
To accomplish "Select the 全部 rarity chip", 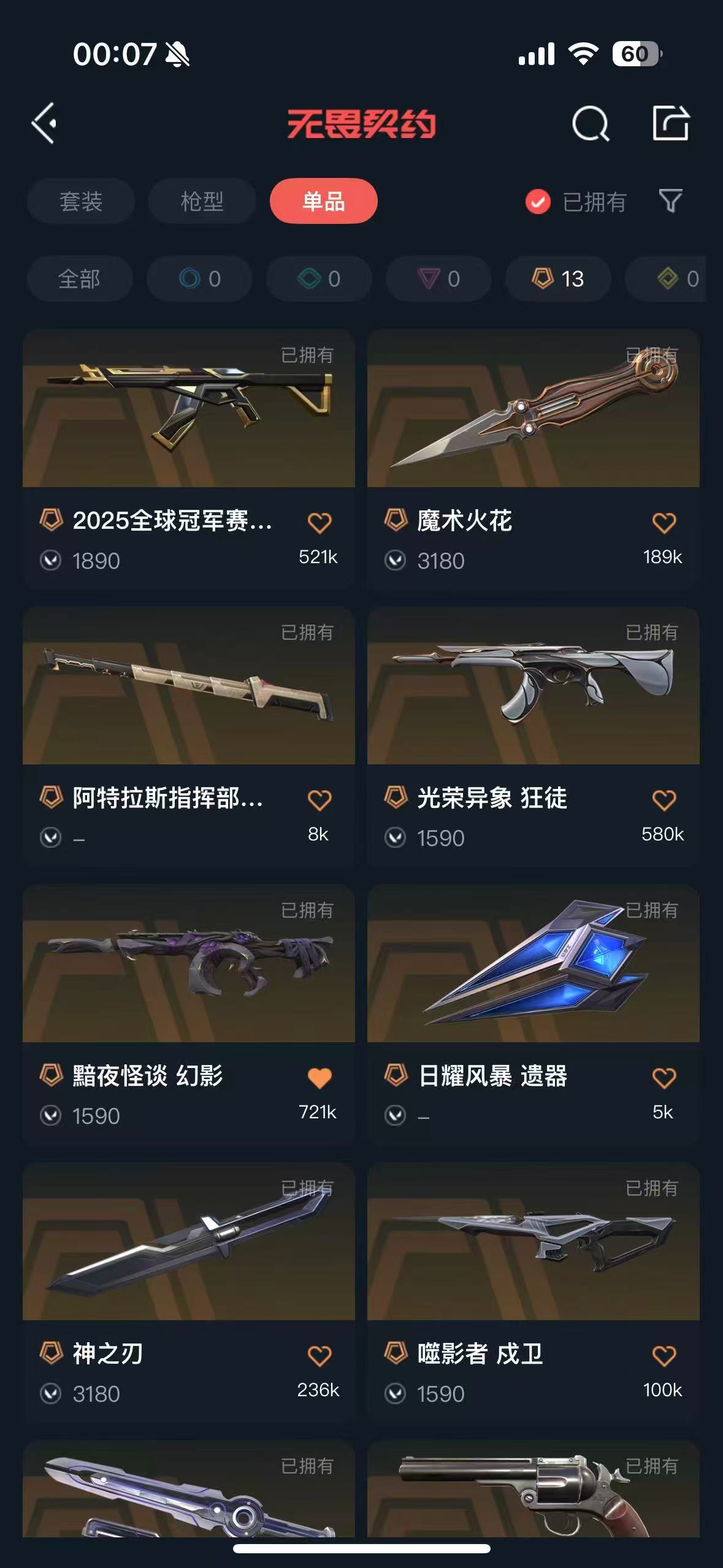I will [79, 279].
